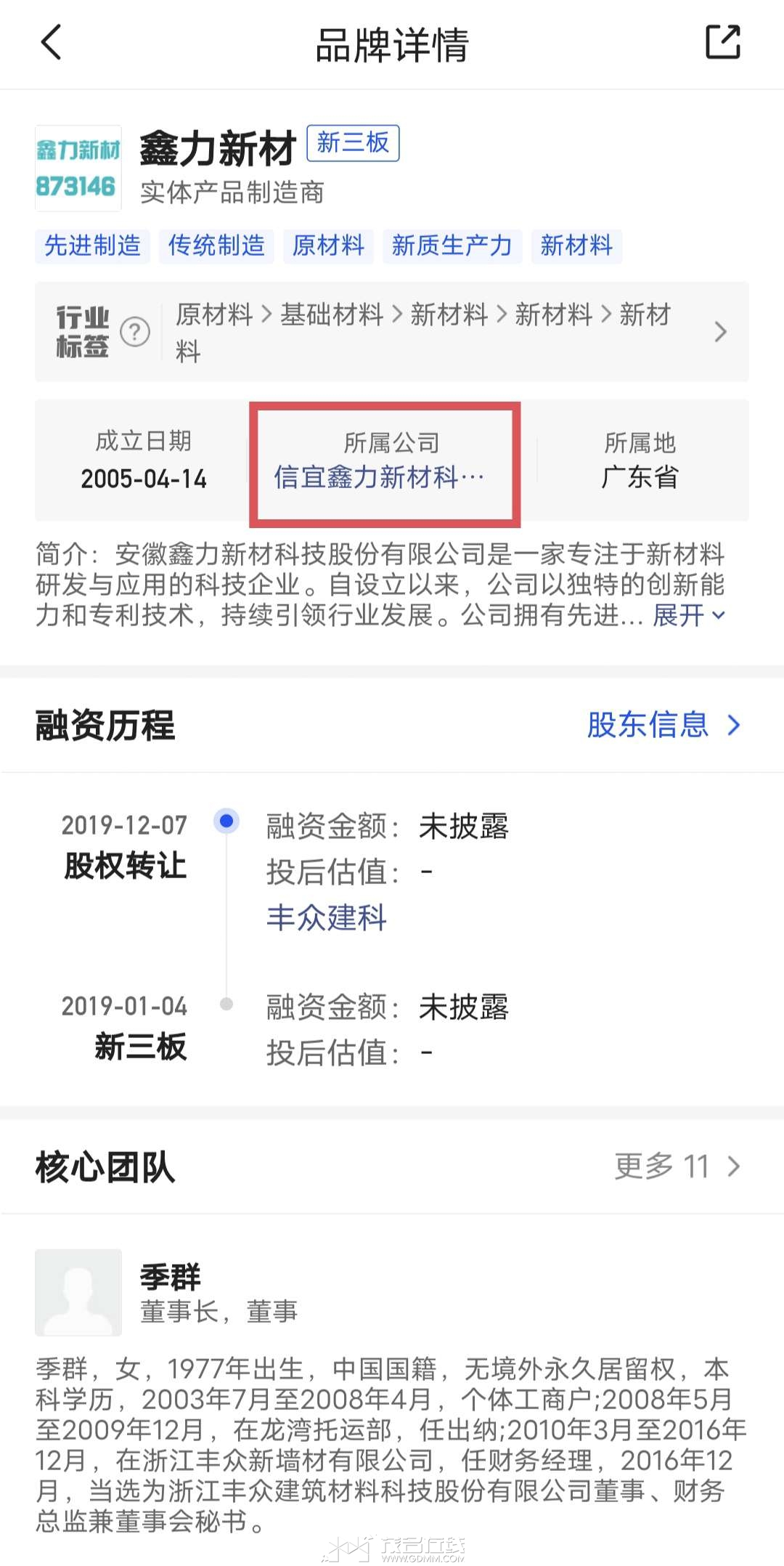
Task: Open the industry tag path row
Action: coord(450,332)
